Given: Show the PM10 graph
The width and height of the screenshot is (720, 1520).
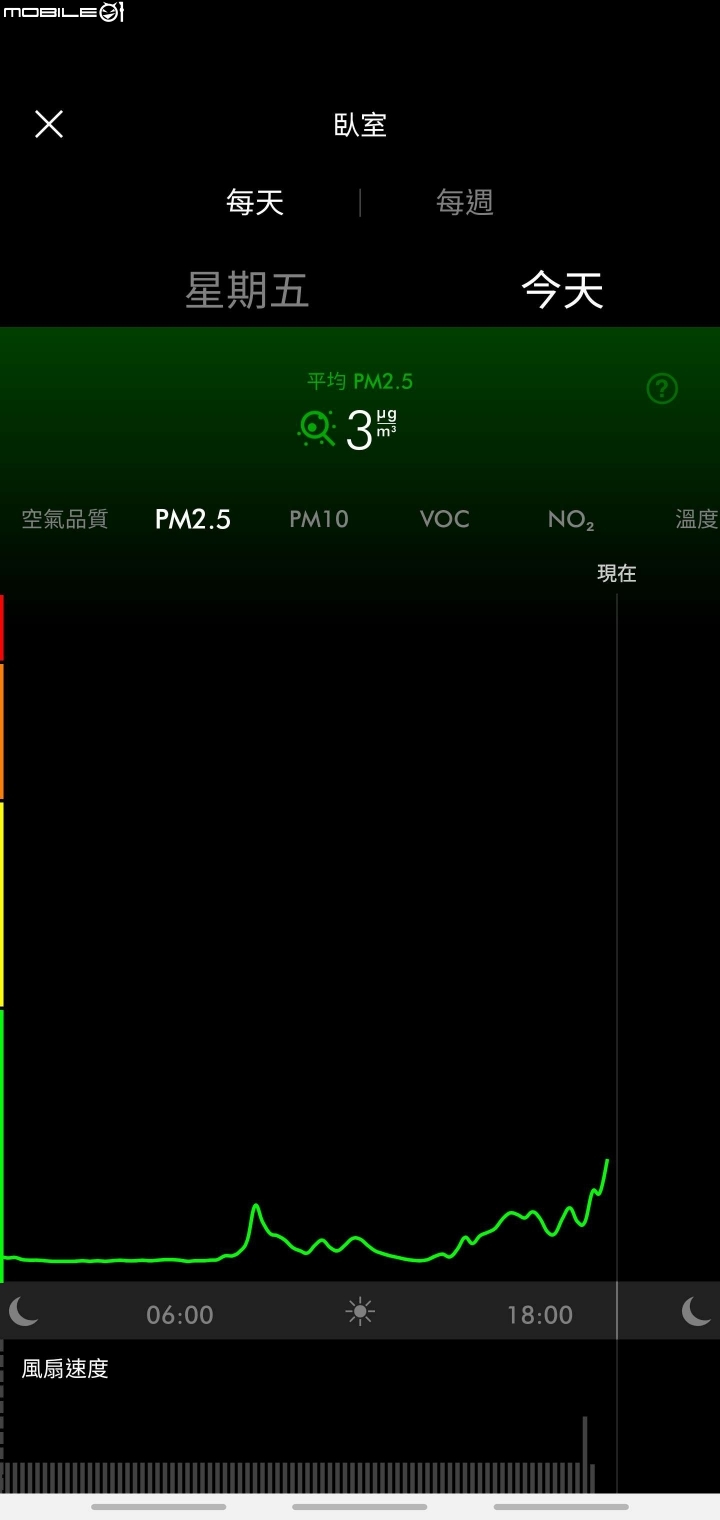Looking at the screenshot, I should coord(319,519).
